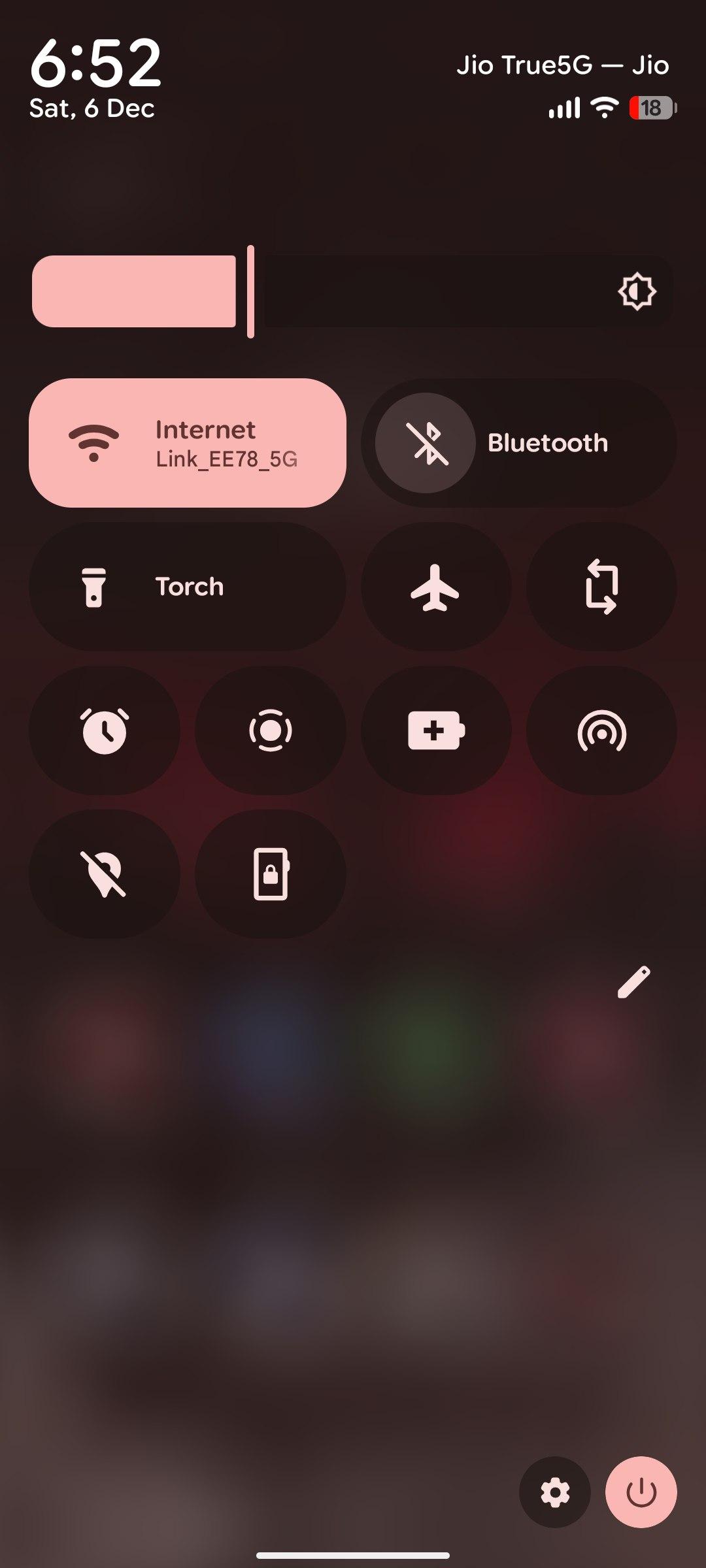The height and width of the screenshot is (1568, 706).
Task: Enable the hotspot tile
Action: pos(601,730)
